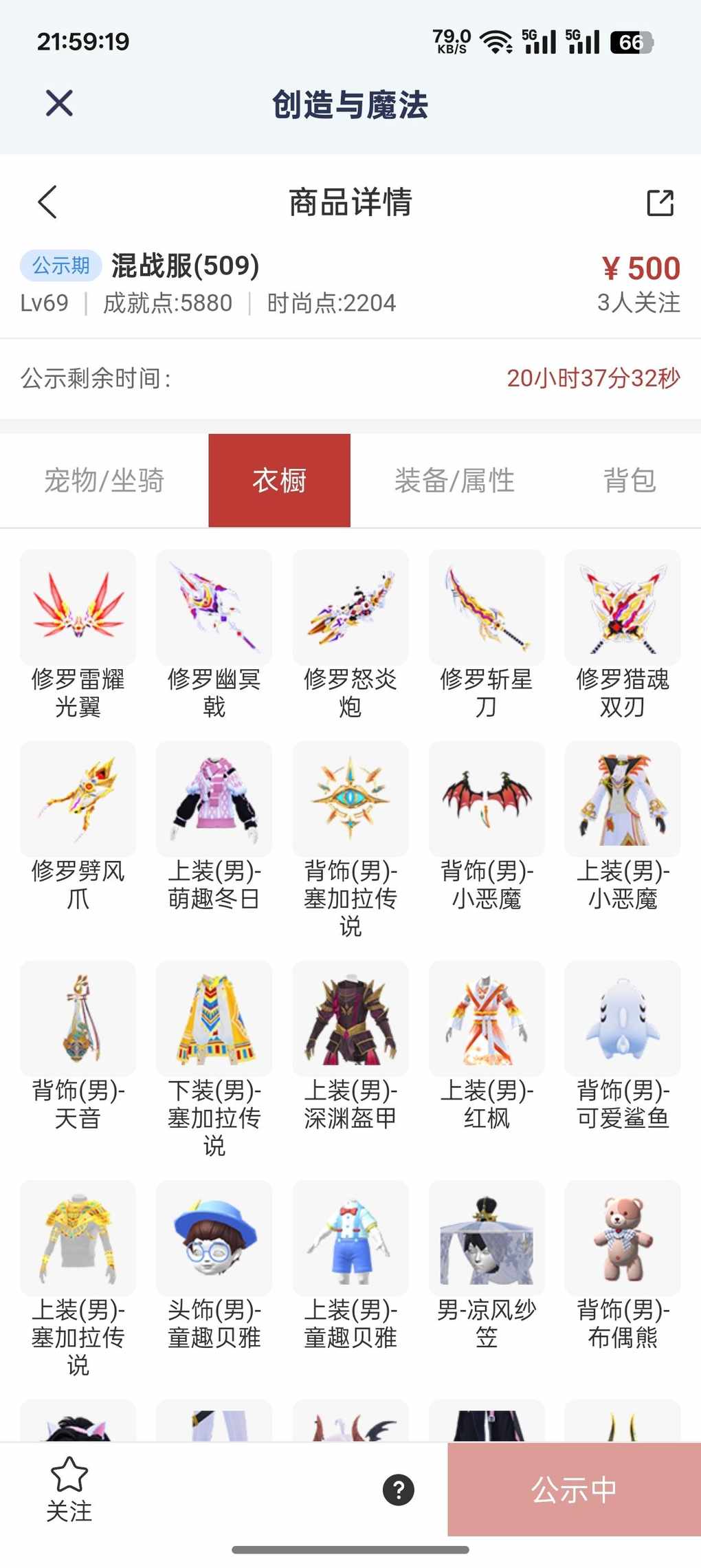The image size is (701, 1568).
Task: Switch to the 背包 tab
Action: pos(629,481)
